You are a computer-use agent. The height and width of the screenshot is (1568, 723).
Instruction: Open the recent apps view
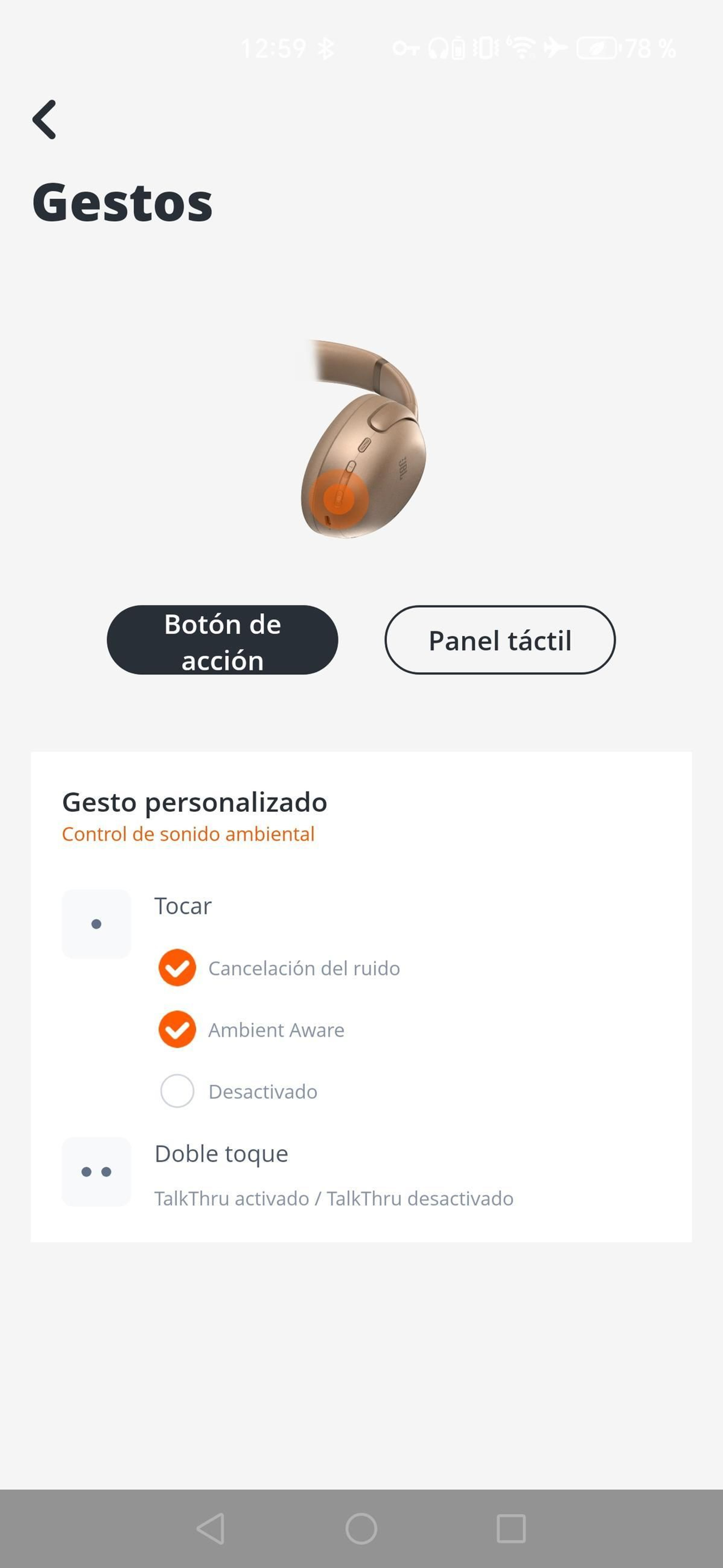511,1528
